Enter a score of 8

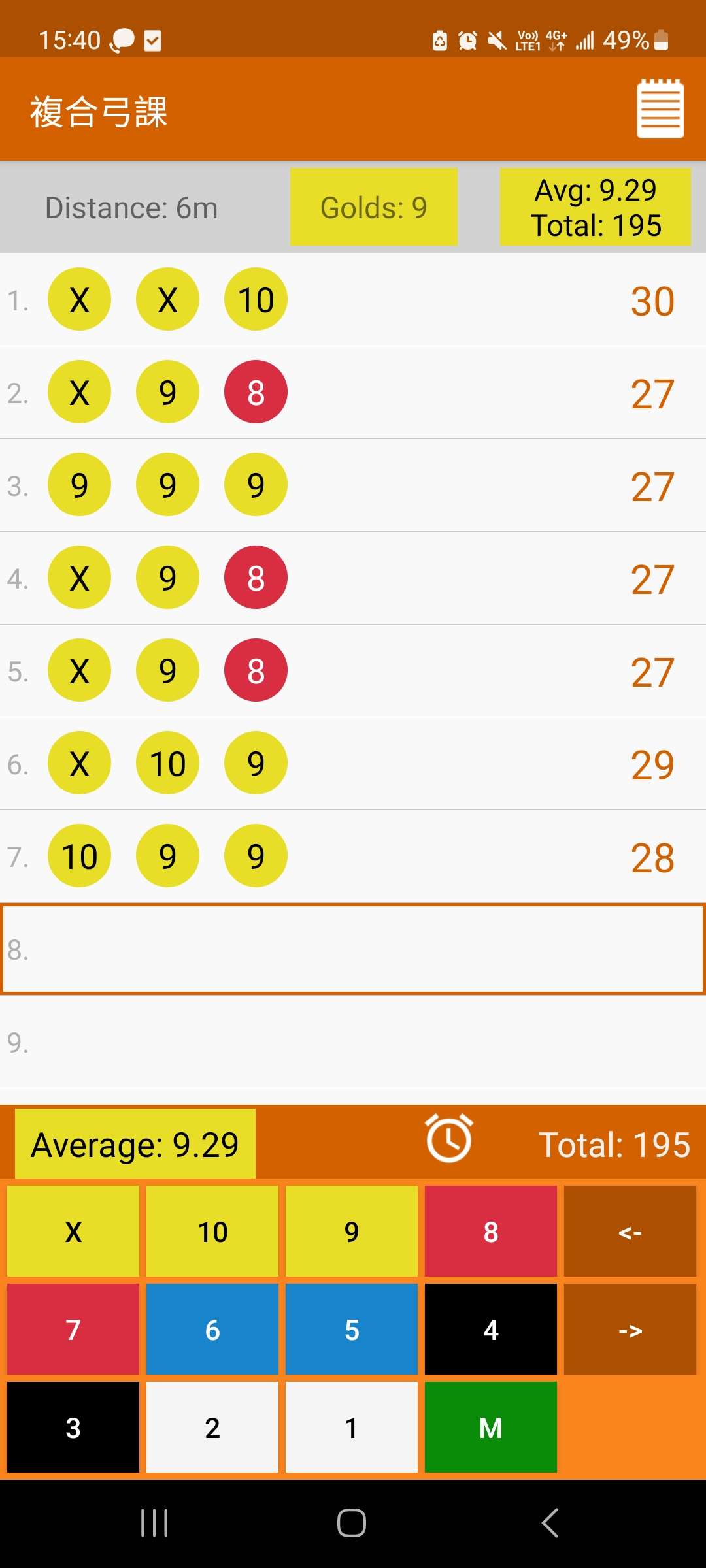coord(491,1232)
